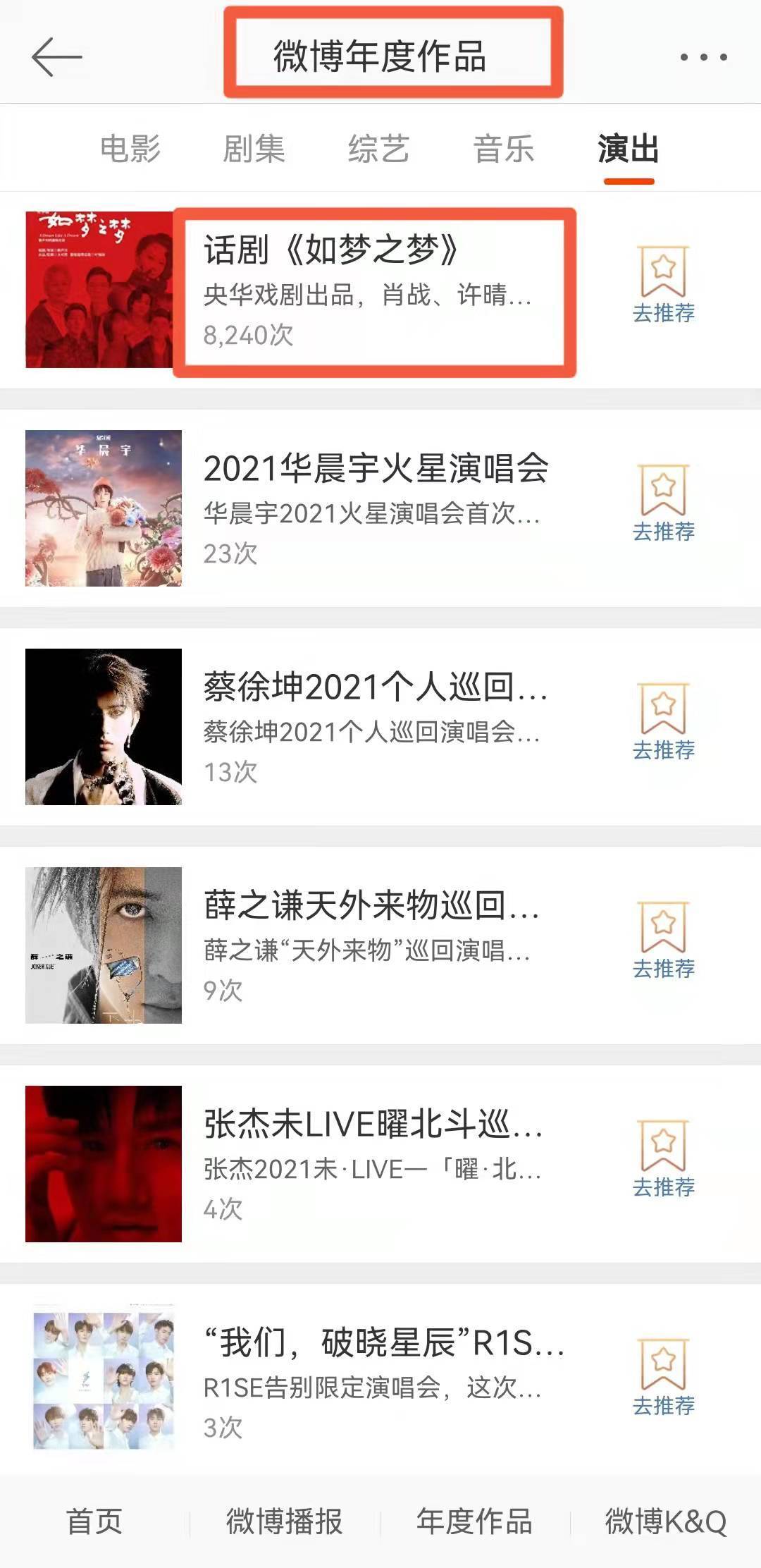Open 薛之谦天外来物巡回 entry

click(x=380, y=945)
